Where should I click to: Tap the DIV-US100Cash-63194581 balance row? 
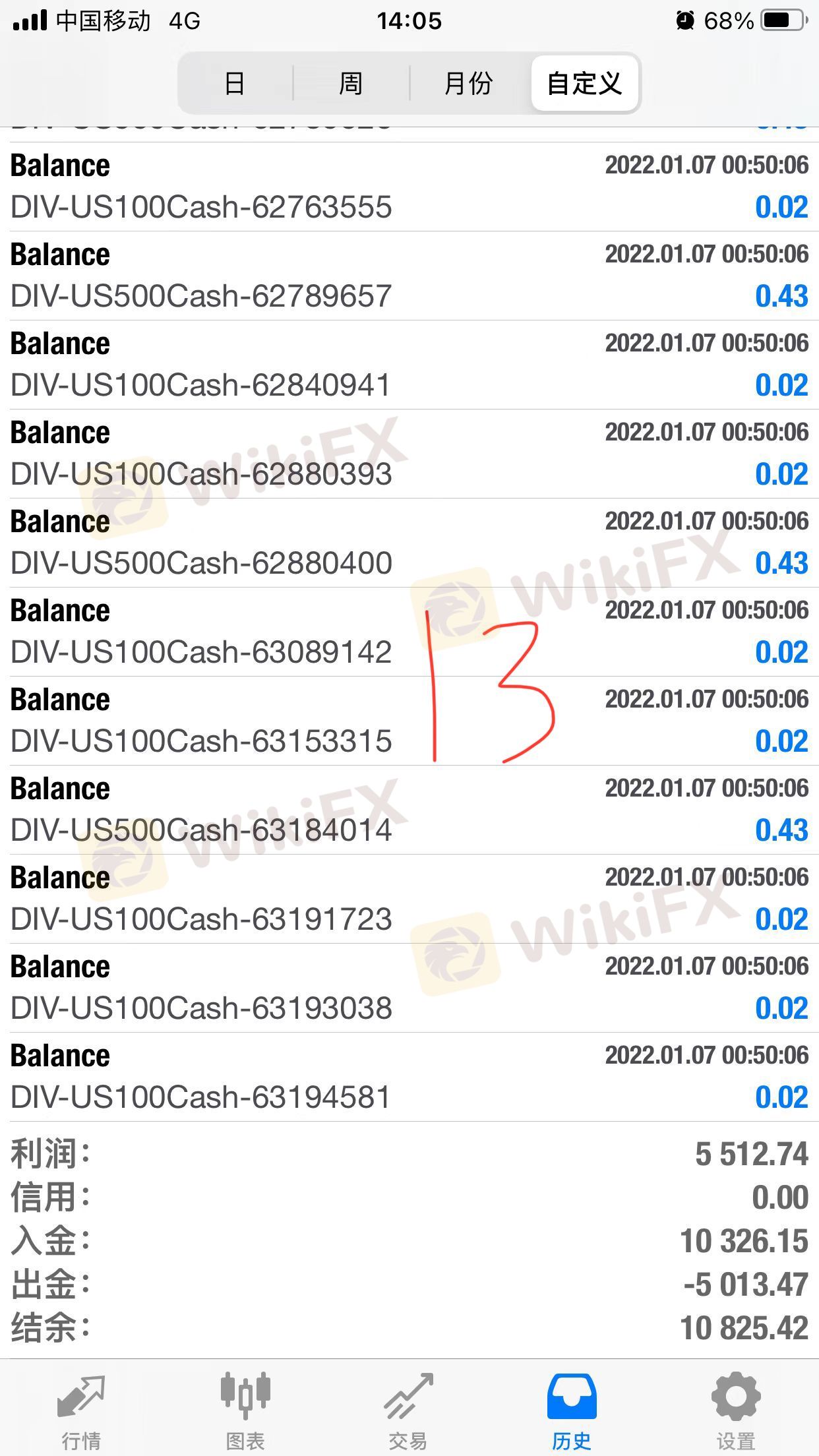(x=409, y=1077)
